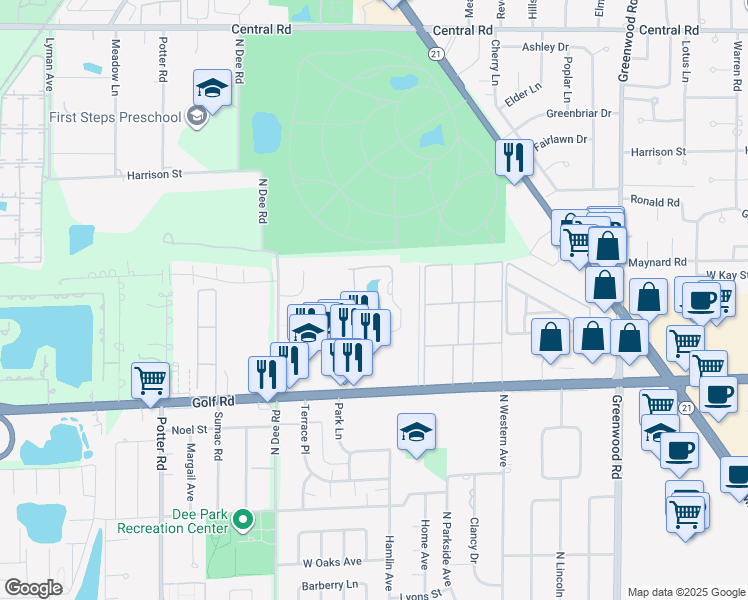Tap the school marker near First Steps Preschool
The width and height of the screenshot is (748, 600).
tap(212, 88)
